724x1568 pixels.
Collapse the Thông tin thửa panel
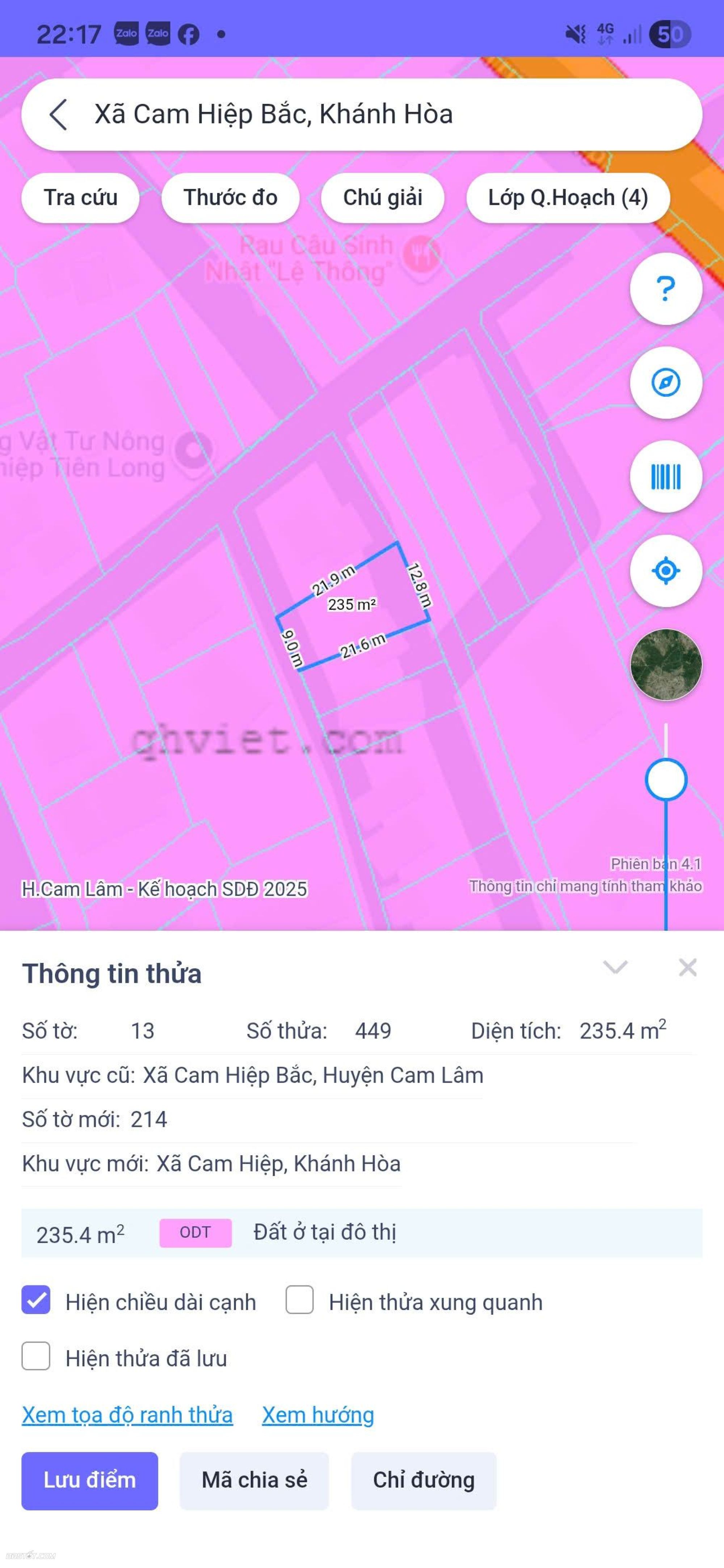615,967
